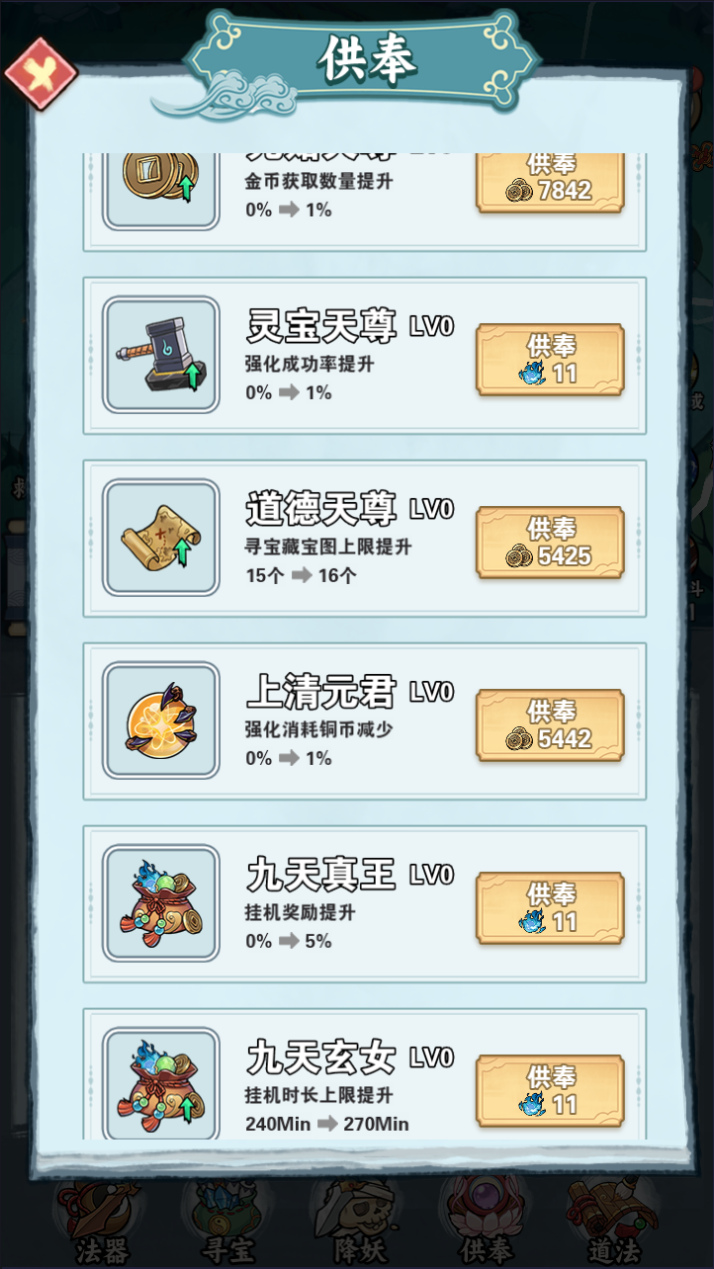This screenshot has height=1269, width=714.
Task: Offer to 灵宝天尊 for 11 spirit flames
Action: [x=549, y=360]
